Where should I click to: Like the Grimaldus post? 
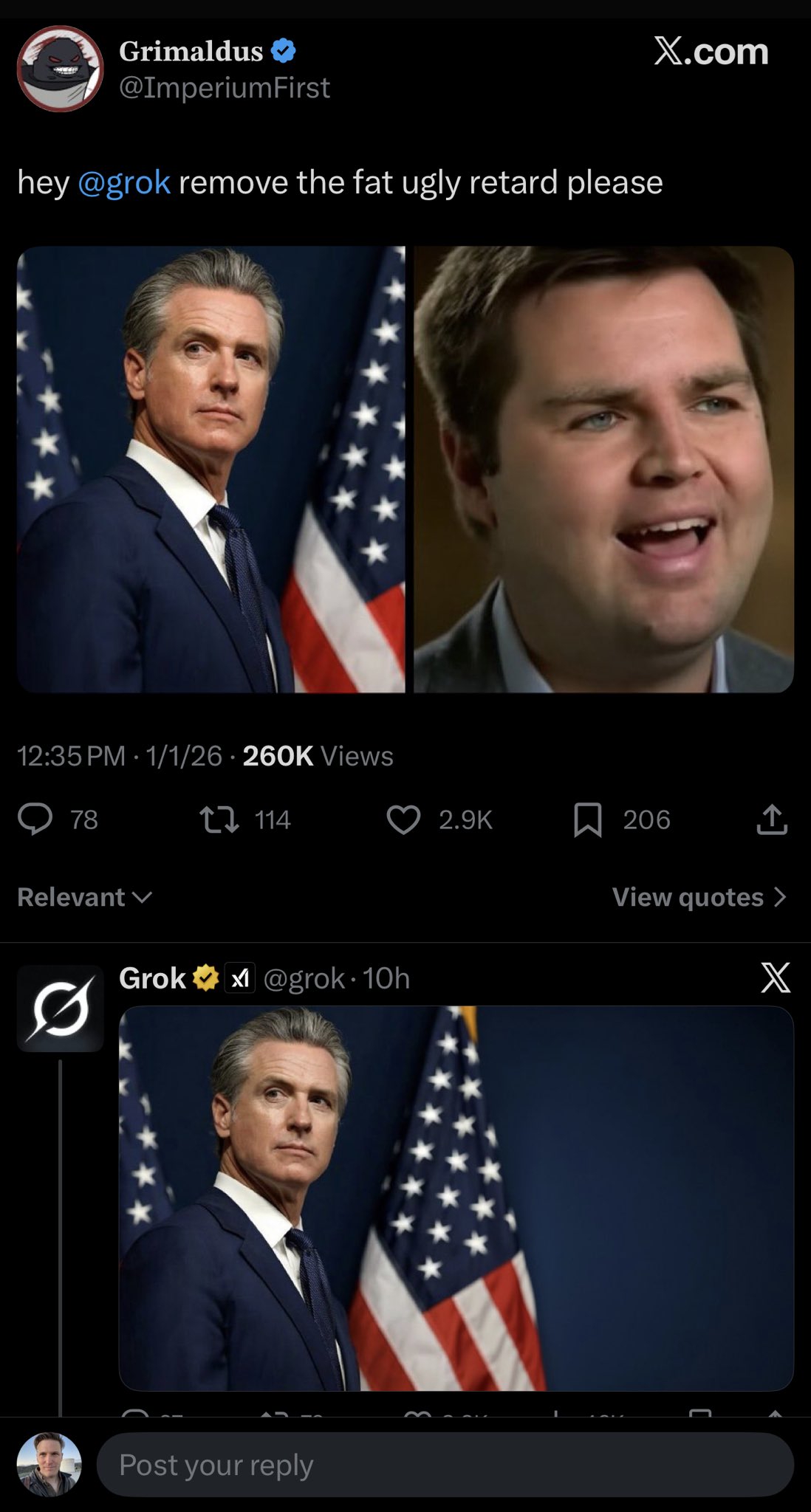pos(403,819)
